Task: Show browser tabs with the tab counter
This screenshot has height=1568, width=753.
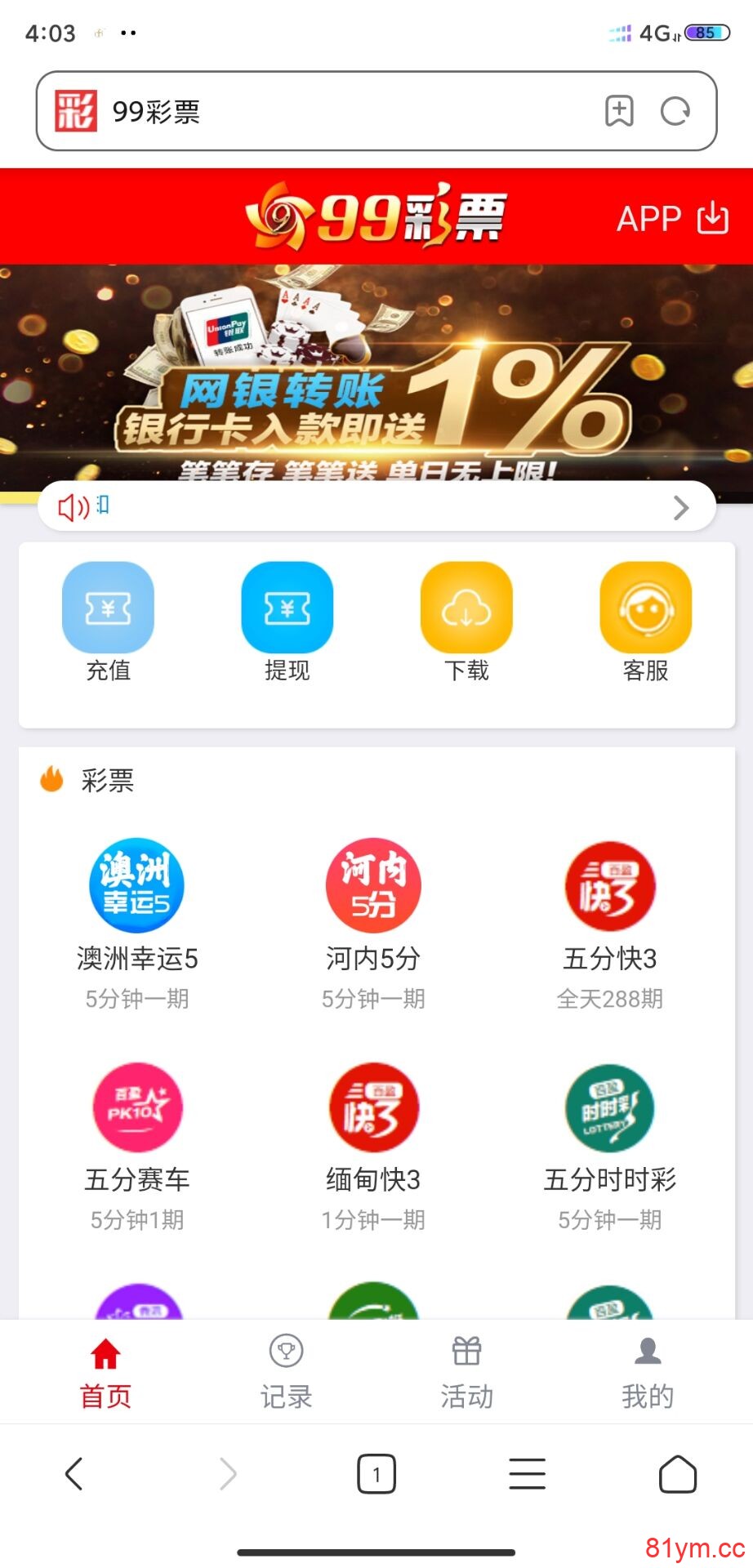Action: [x=376, y=1475]
